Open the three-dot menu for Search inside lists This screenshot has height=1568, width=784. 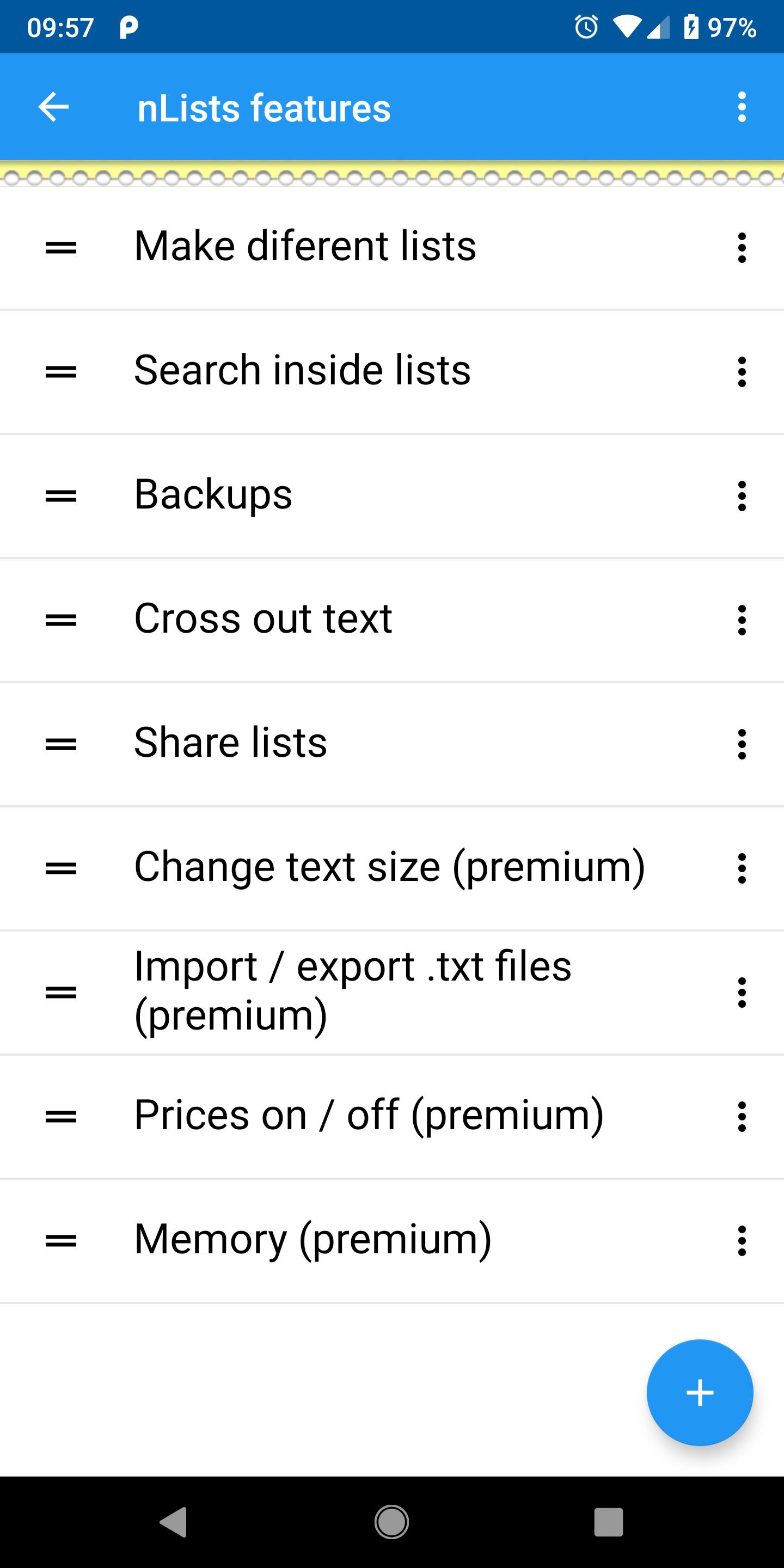pos(742,371)
